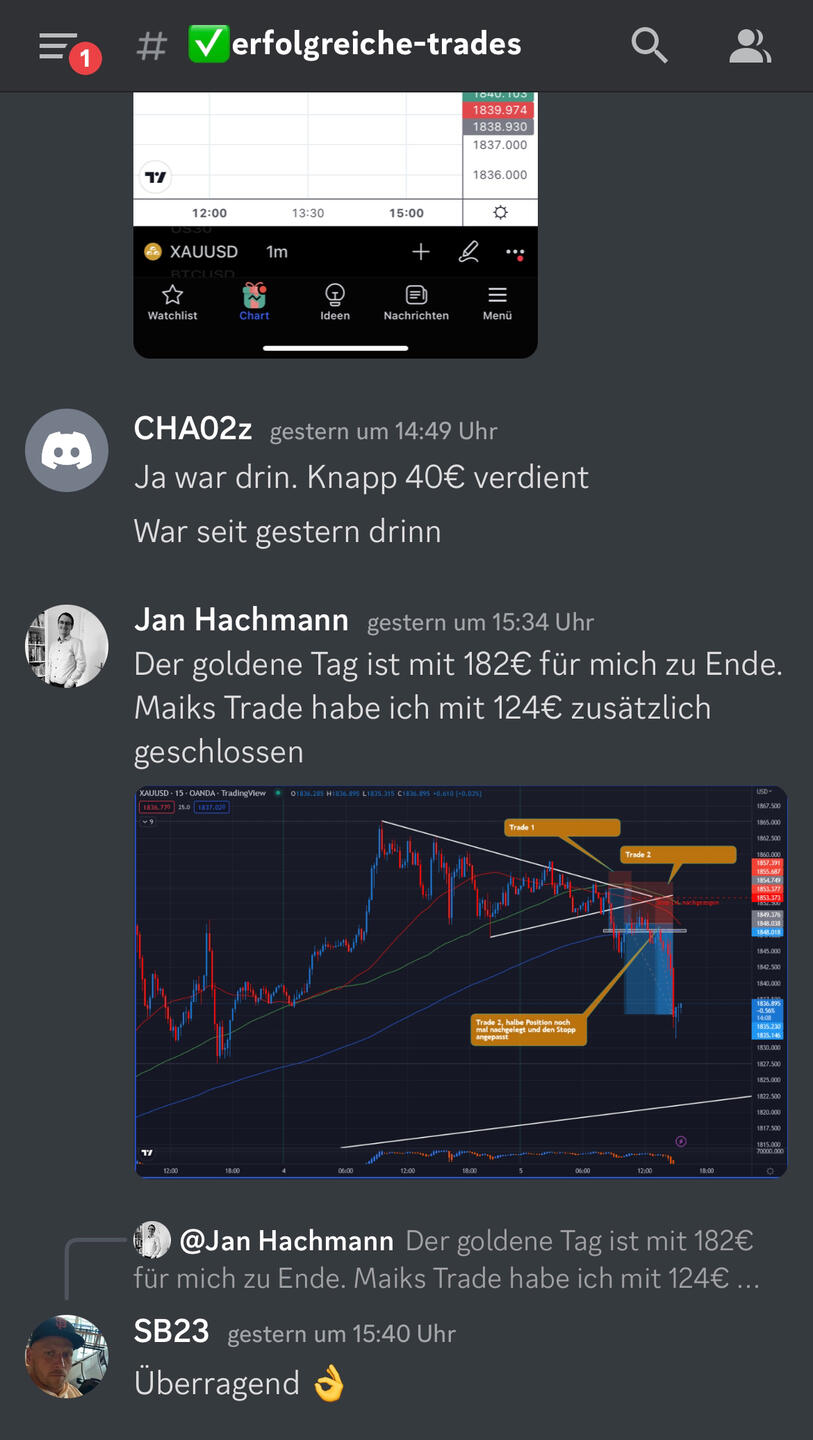
Task: Tap the erfolgreiche-trades channel title
Action: coord(355,45)
